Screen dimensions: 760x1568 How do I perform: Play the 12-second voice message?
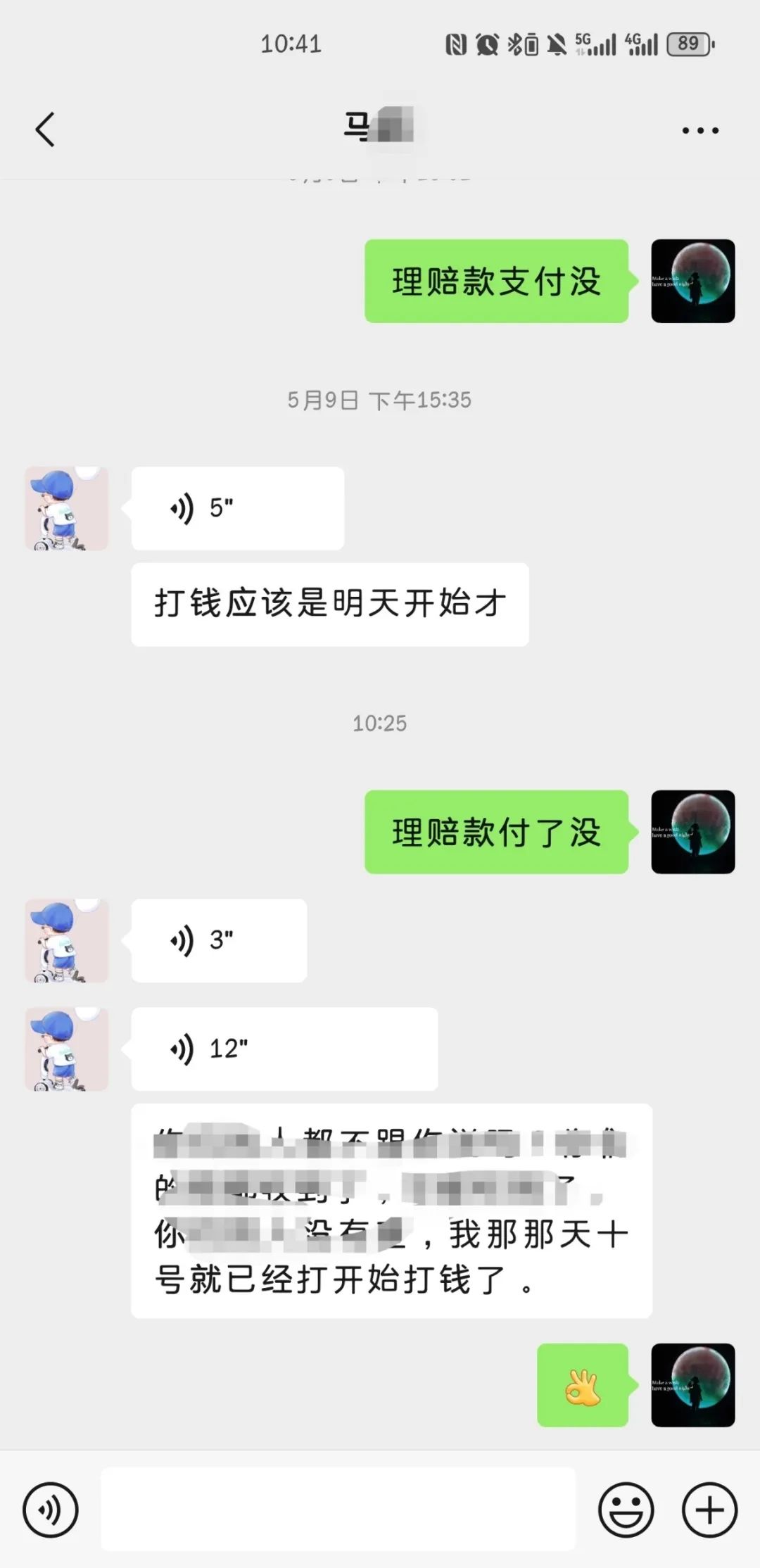coord(284,1049)
